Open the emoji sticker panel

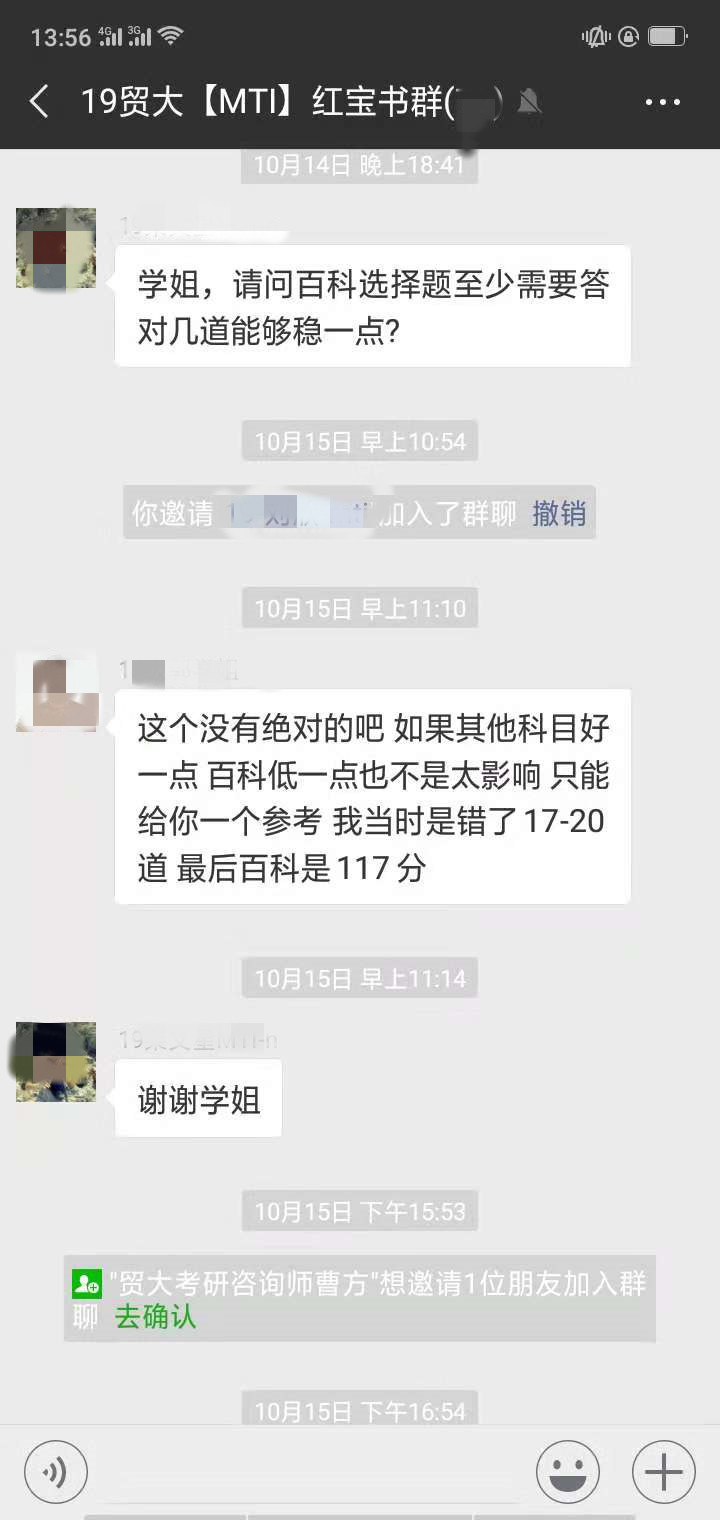tap(568, 1472)
